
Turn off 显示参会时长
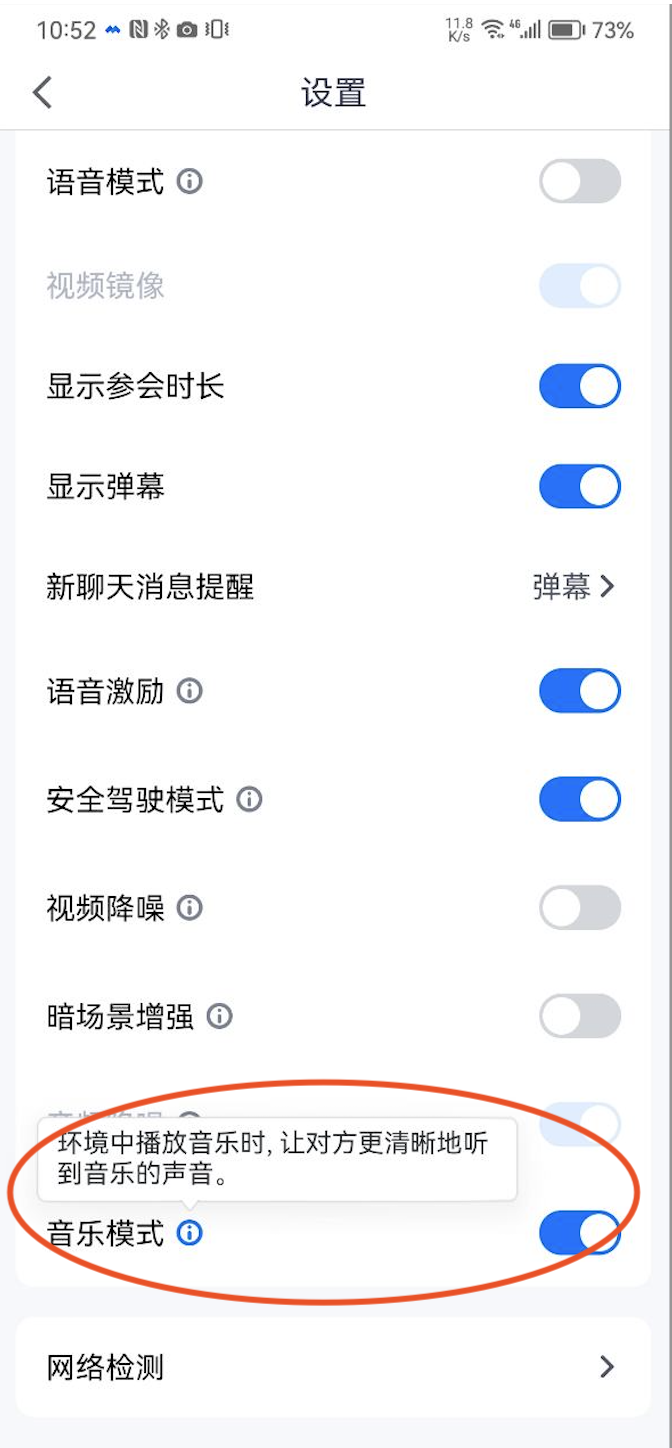580,387
